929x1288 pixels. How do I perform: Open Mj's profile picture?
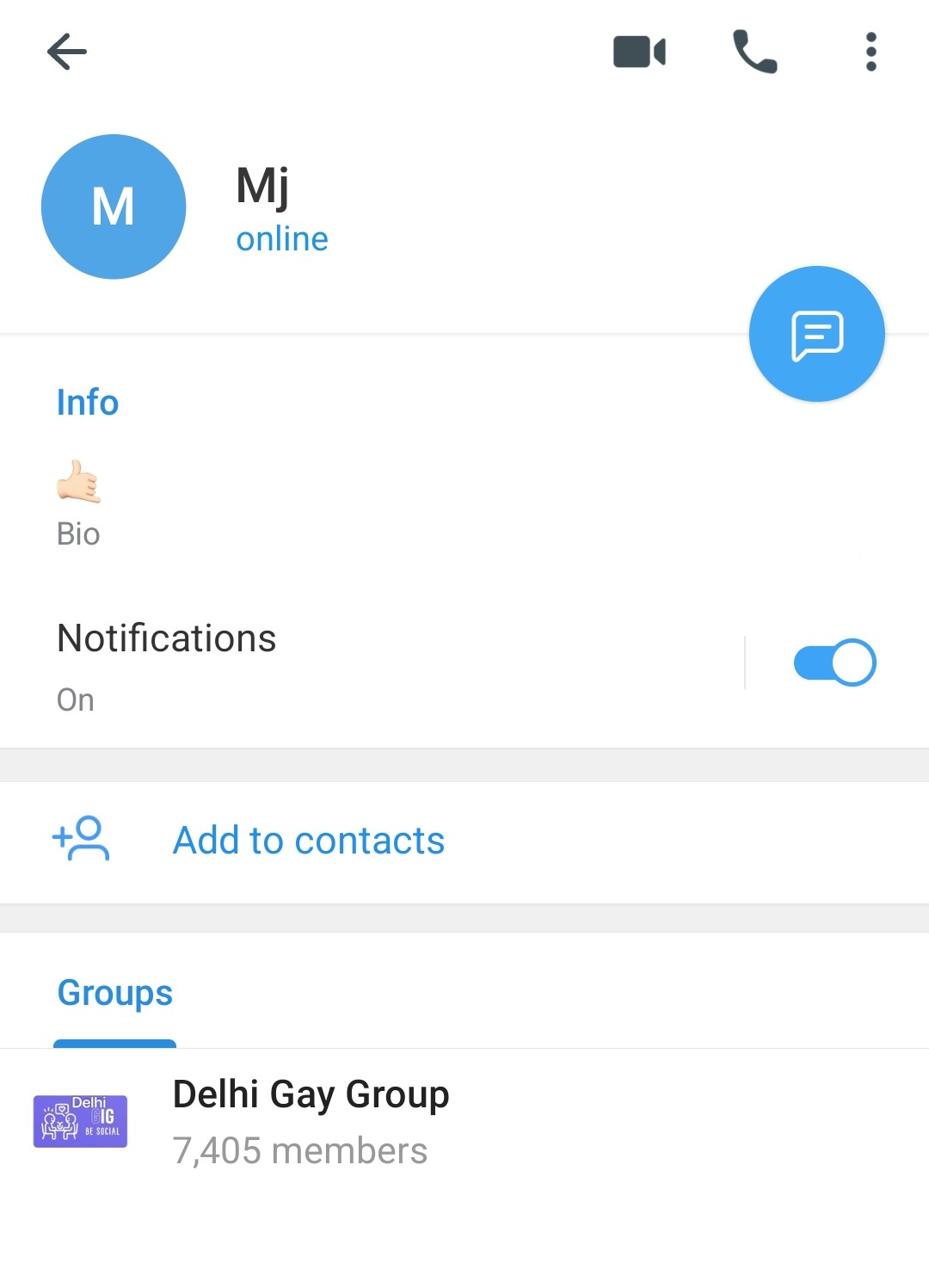[114, 206]
